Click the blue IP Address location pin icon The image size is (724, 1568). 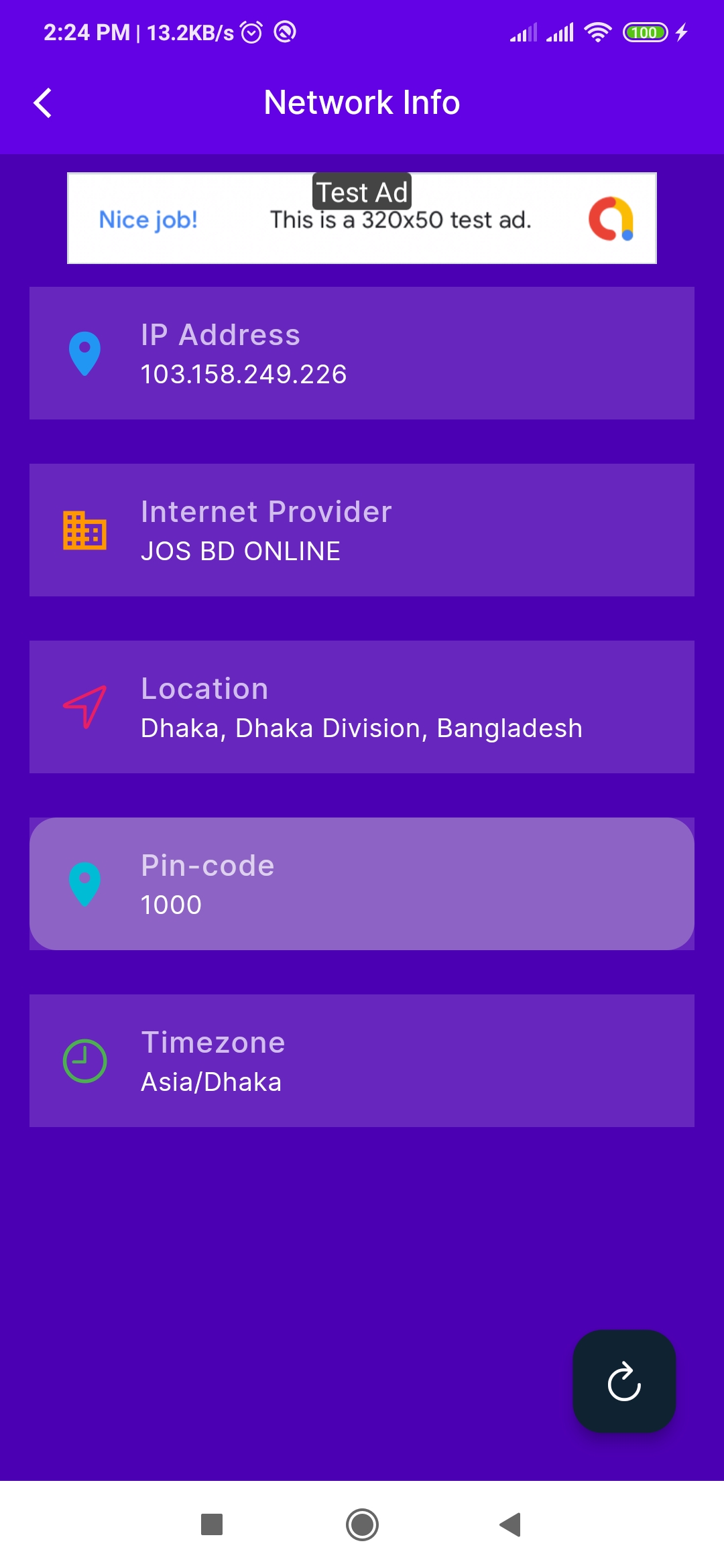(85, 353)
